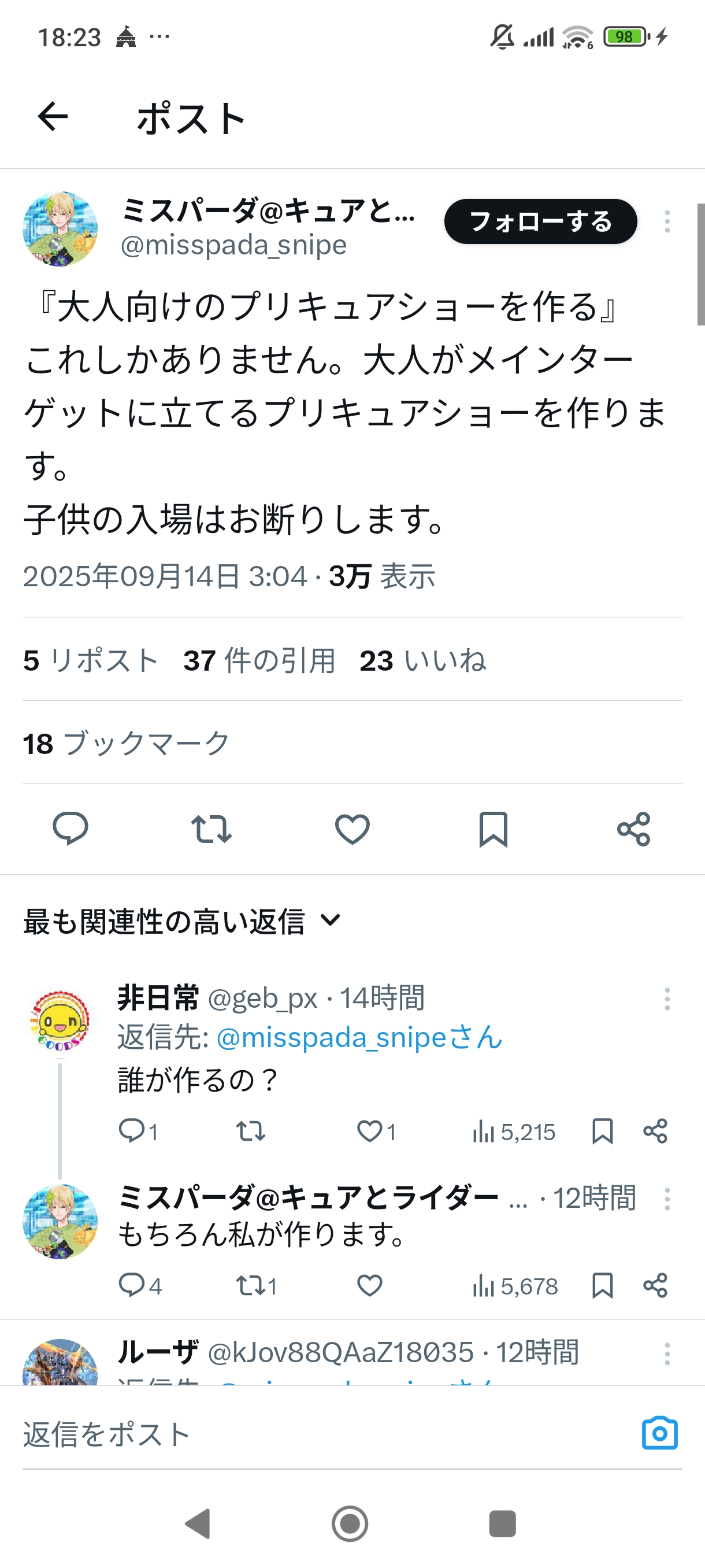Like 非日常's reply 誰が作るの？
Image resolution: width=705 pixels, height=1568 pixels.
point(370,1131)
